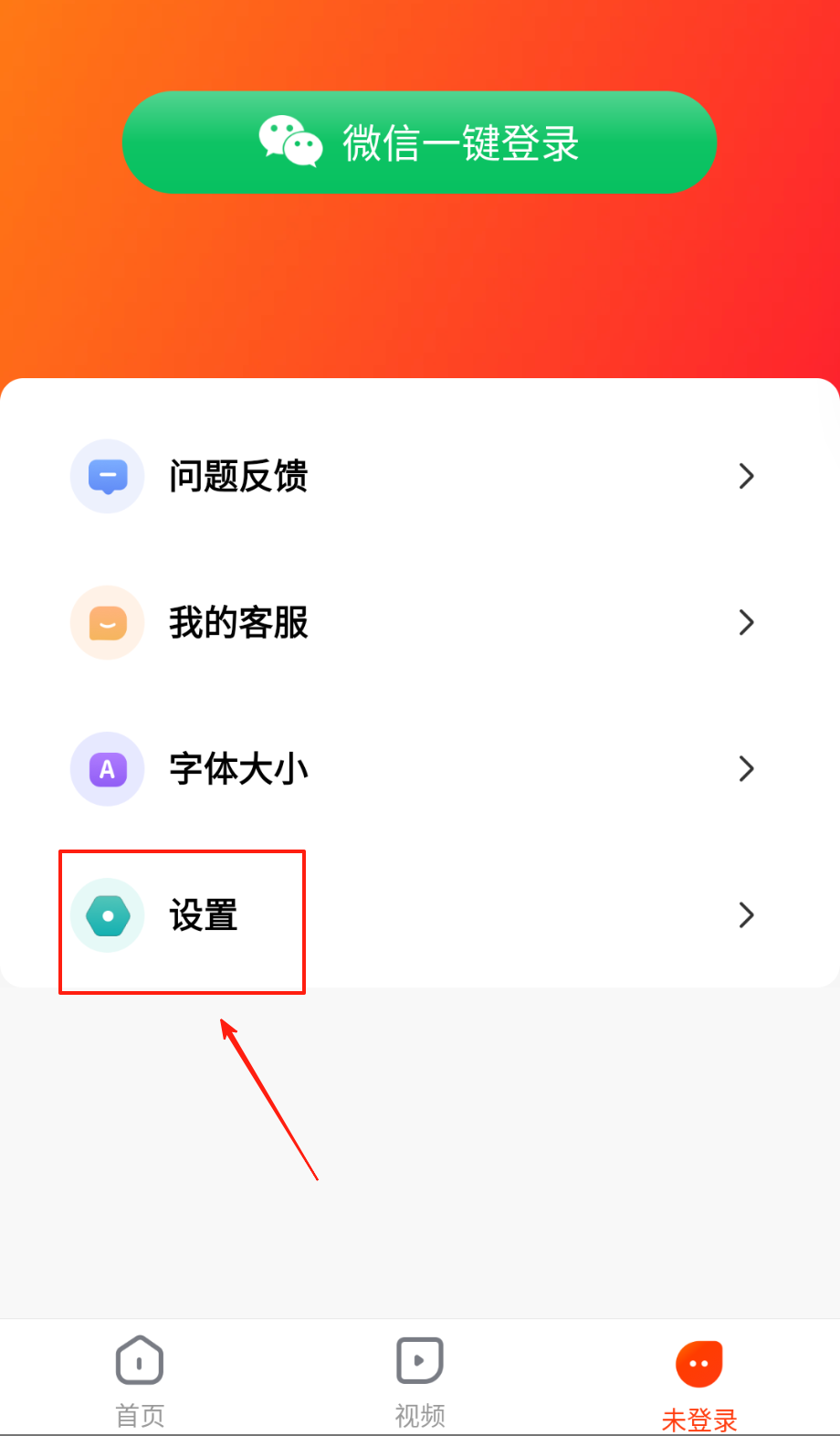Switch to the 首页 home tab
The height and width of the screenshot is (1436, 840).
coord(140,1380)
